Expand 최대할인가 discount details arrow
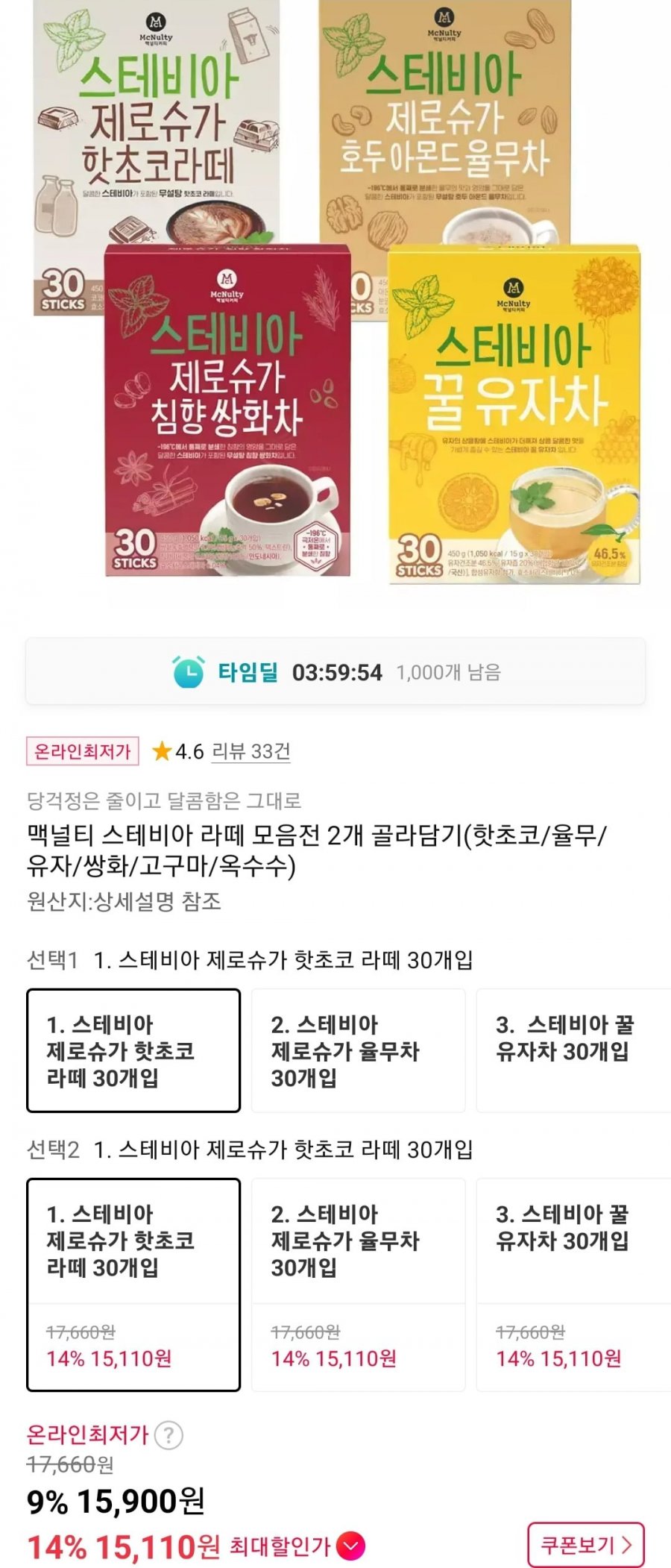671x1568 pixels. [350, 1546]
